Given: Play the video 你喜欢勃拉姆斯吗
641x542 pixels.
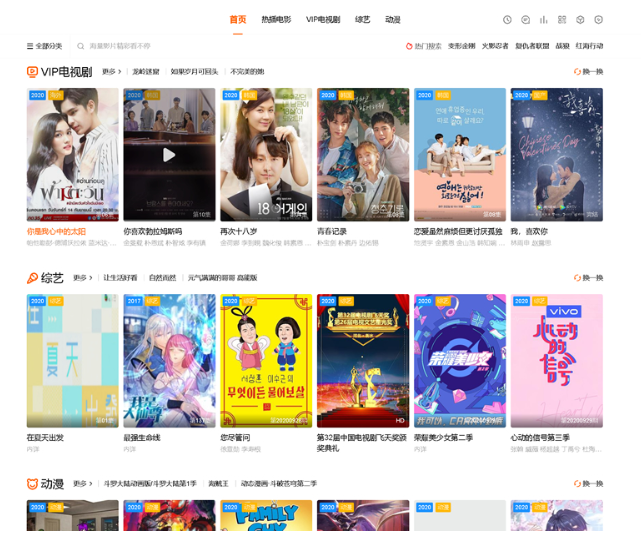Looking at the screenshot, I should pos(169,155).
